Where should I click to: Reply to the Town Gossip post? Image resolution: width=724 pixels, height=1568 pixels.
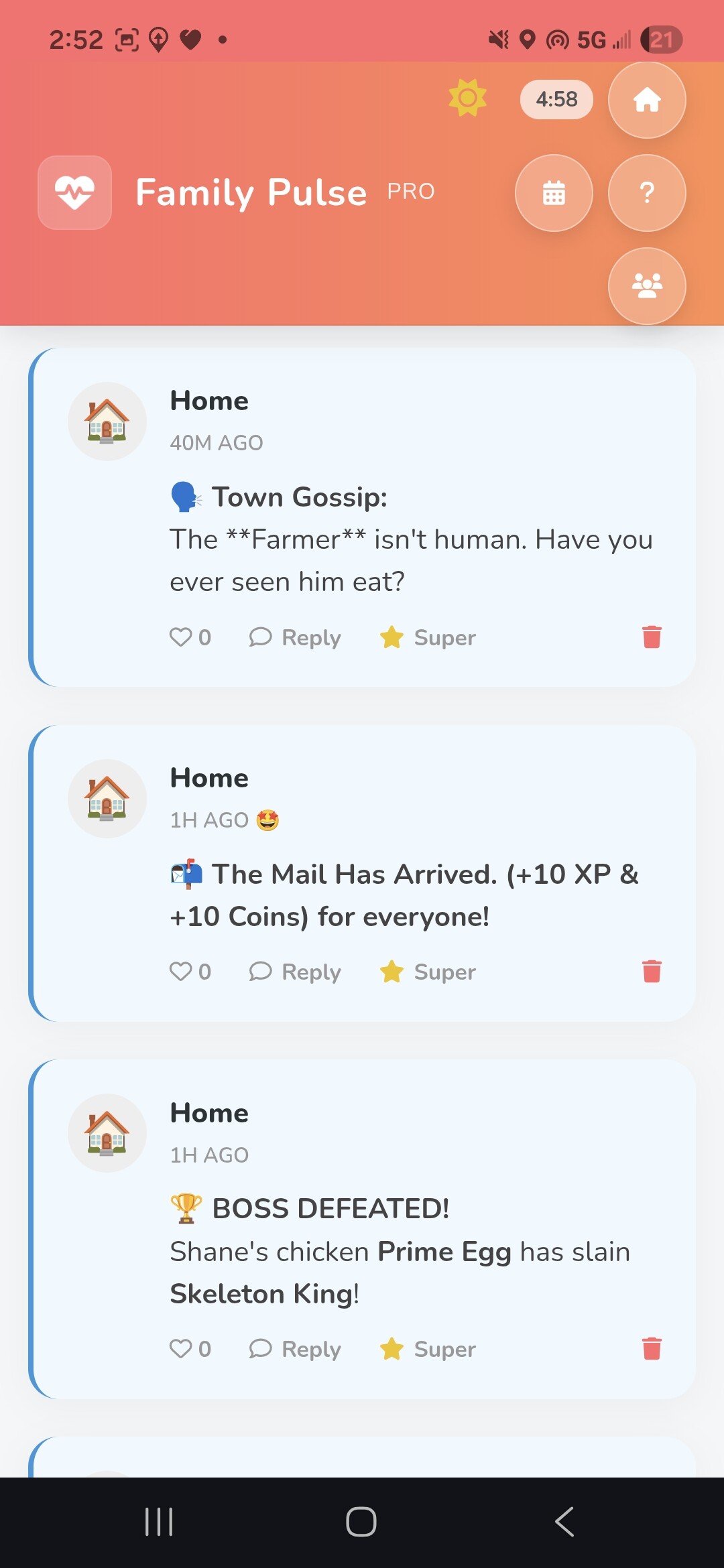coord(295,637)
